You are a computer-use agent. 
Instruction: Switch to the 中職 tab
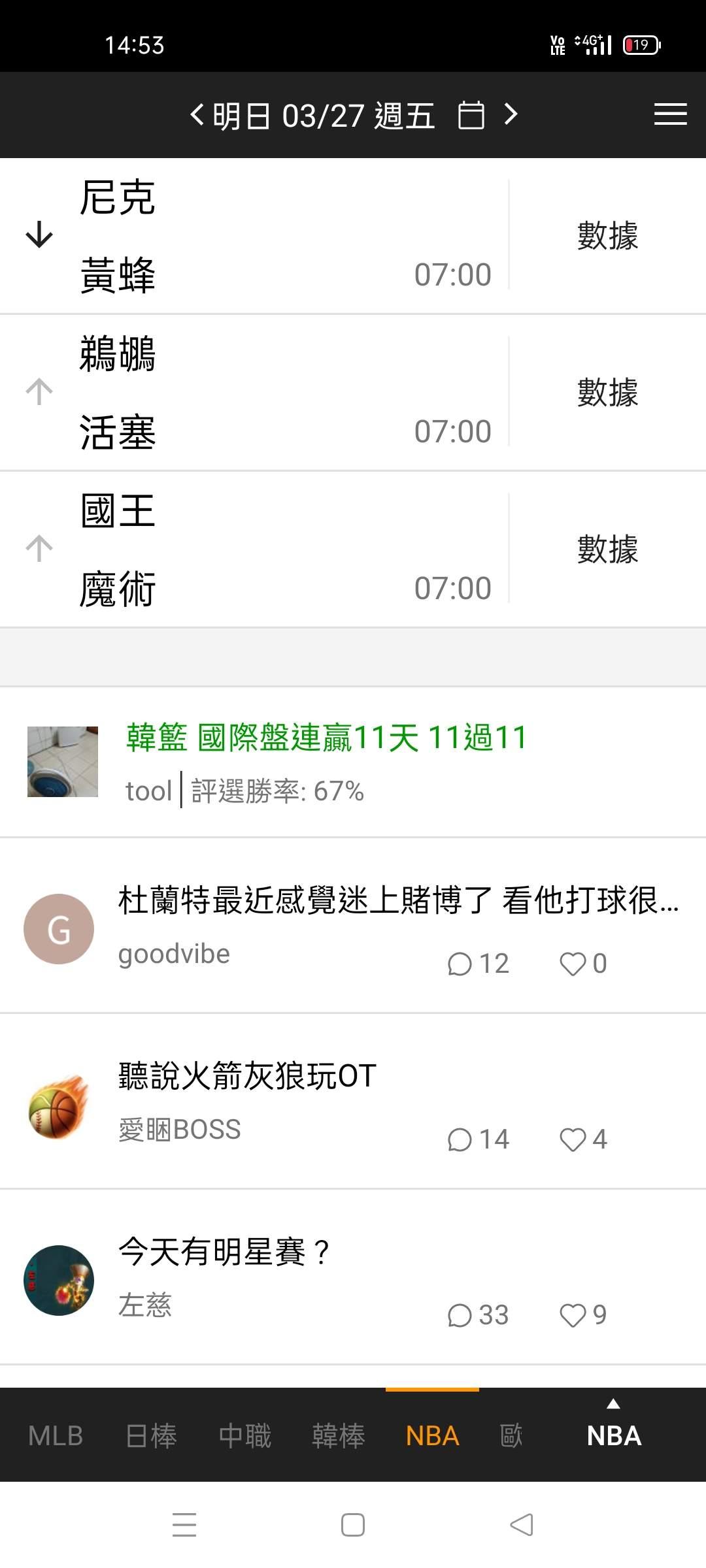[x=245, y=1436]
